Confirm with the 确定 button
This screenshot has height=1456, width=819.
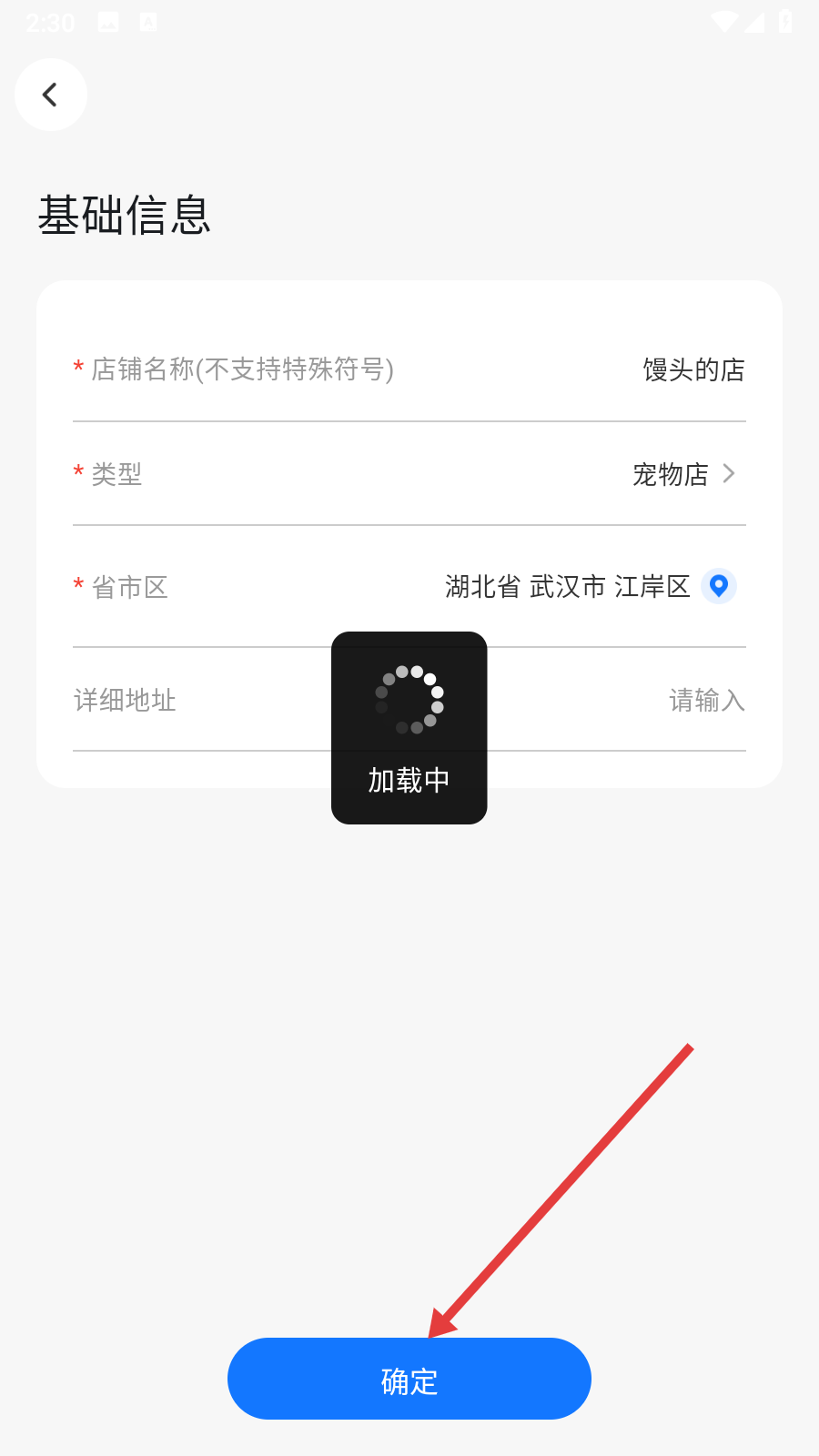[409, 1380]
